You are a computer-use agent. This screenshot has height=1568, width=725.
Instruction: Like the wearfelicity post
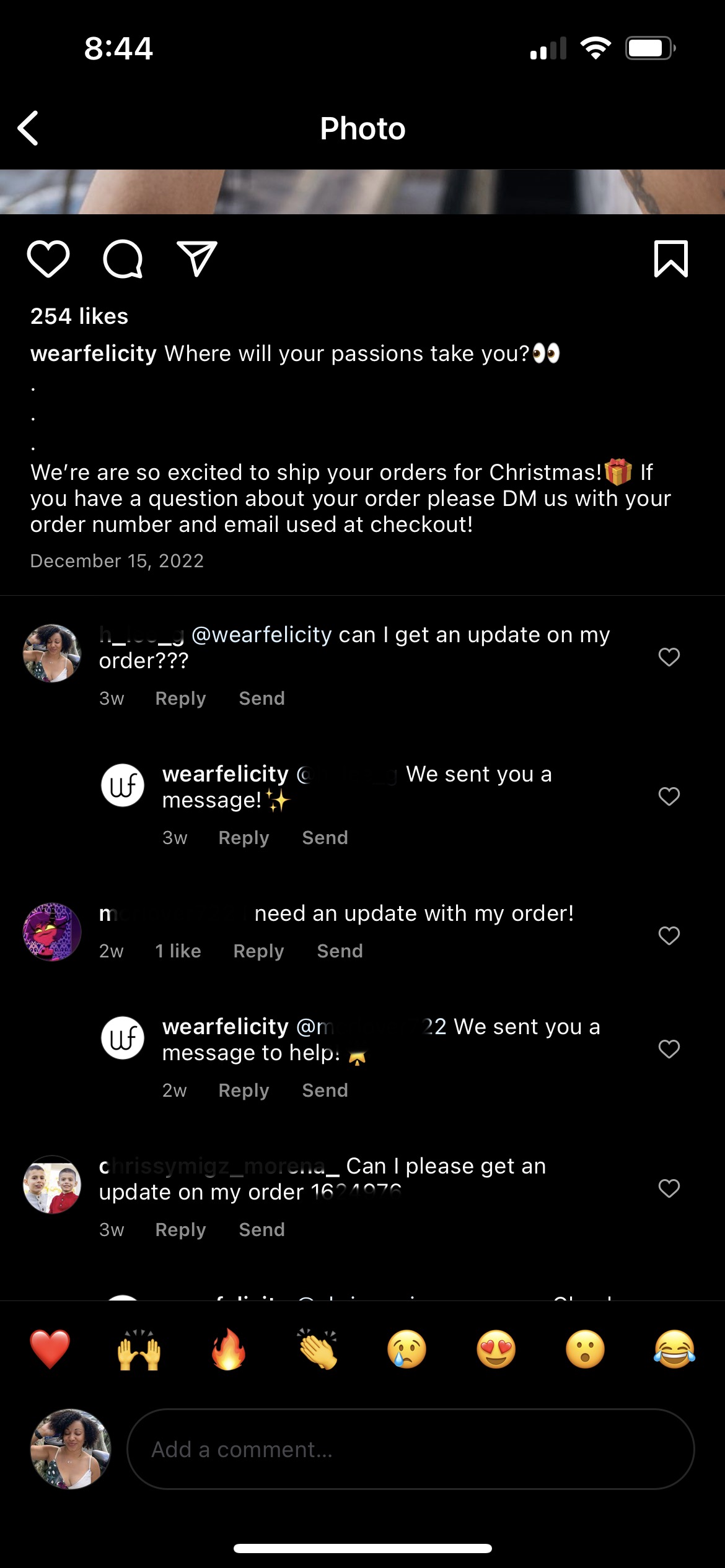point(48,258)
